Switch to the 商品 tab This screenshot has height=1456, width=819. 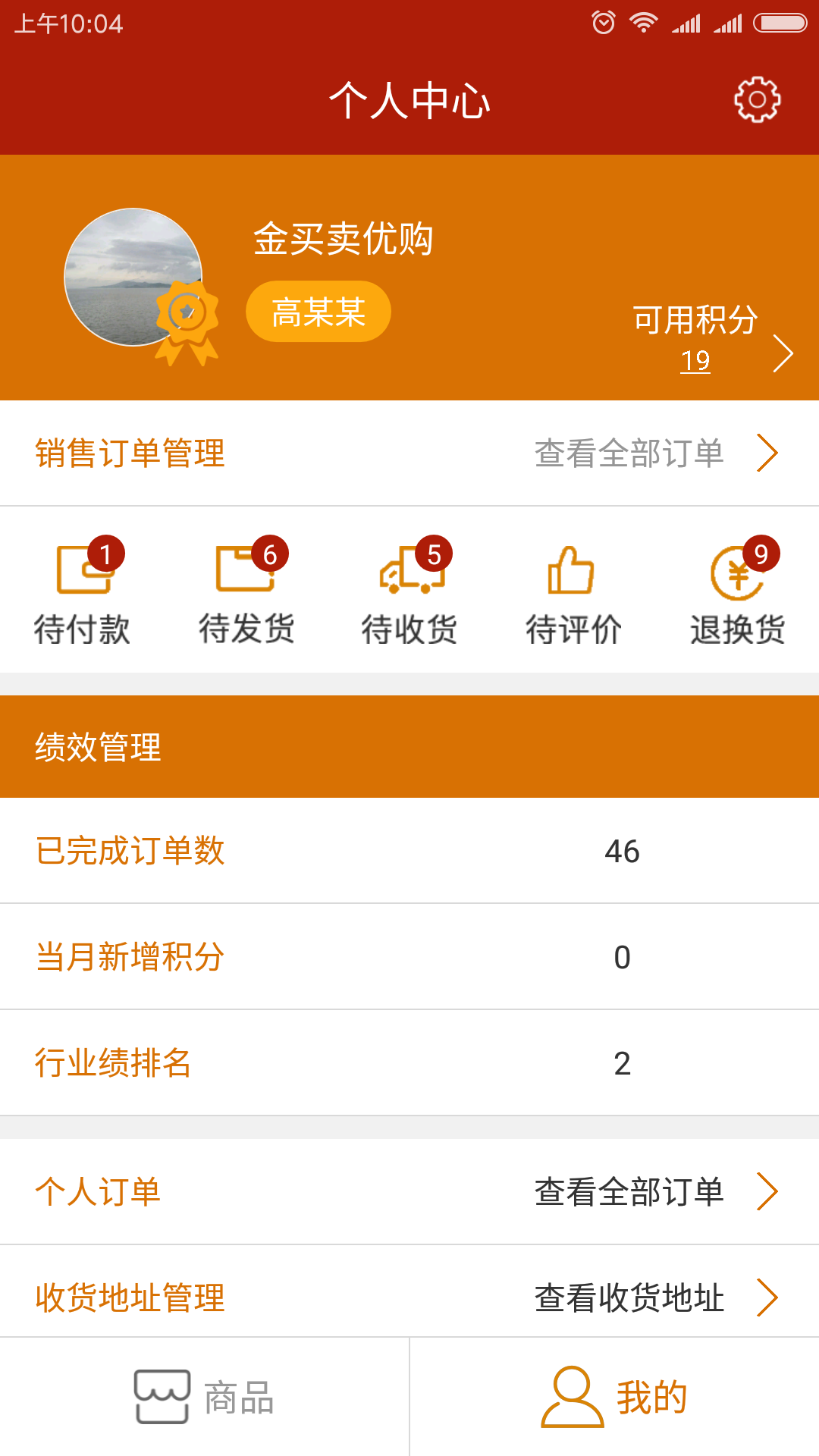[205, 1397]
